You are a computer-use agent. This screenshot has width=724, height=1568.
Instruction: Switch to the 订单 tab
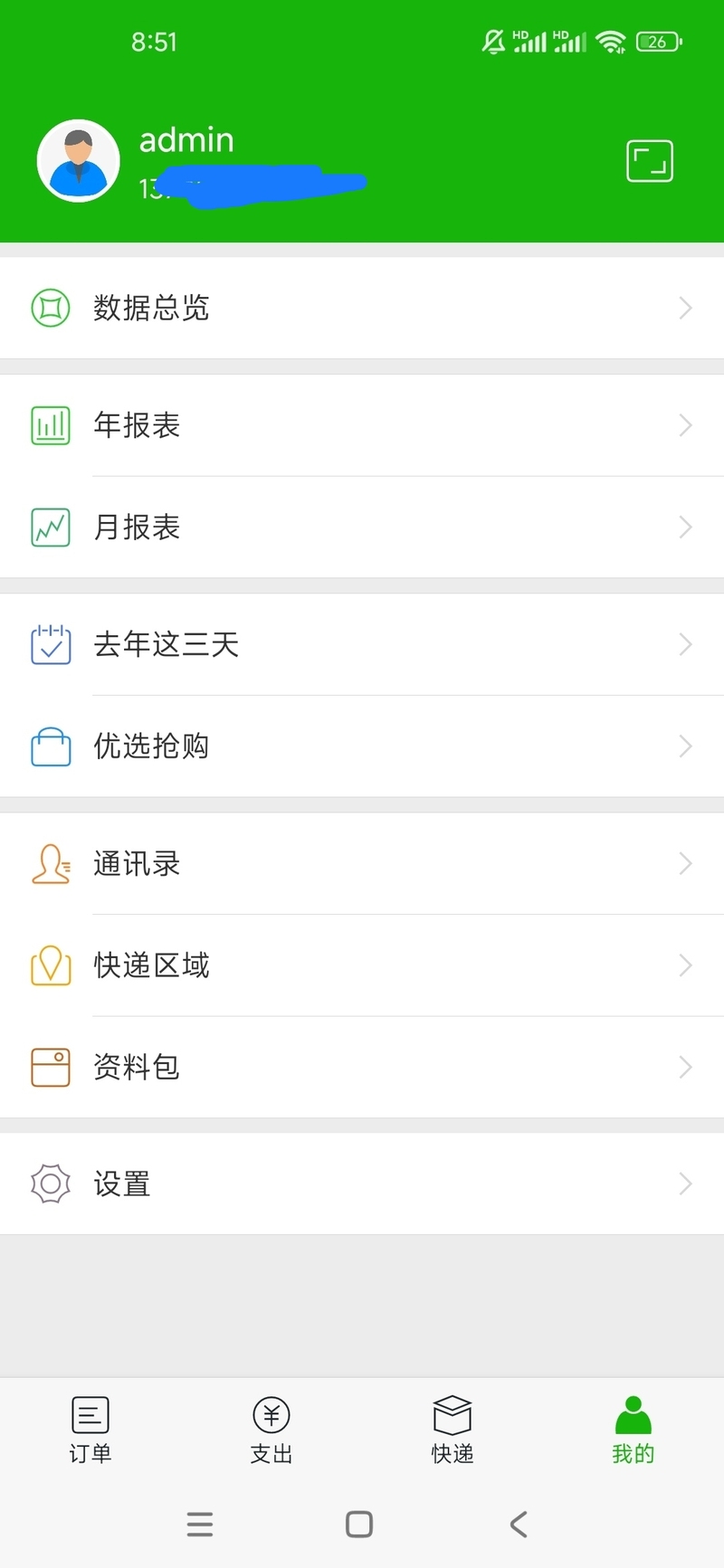click(x=90, y=1430)
